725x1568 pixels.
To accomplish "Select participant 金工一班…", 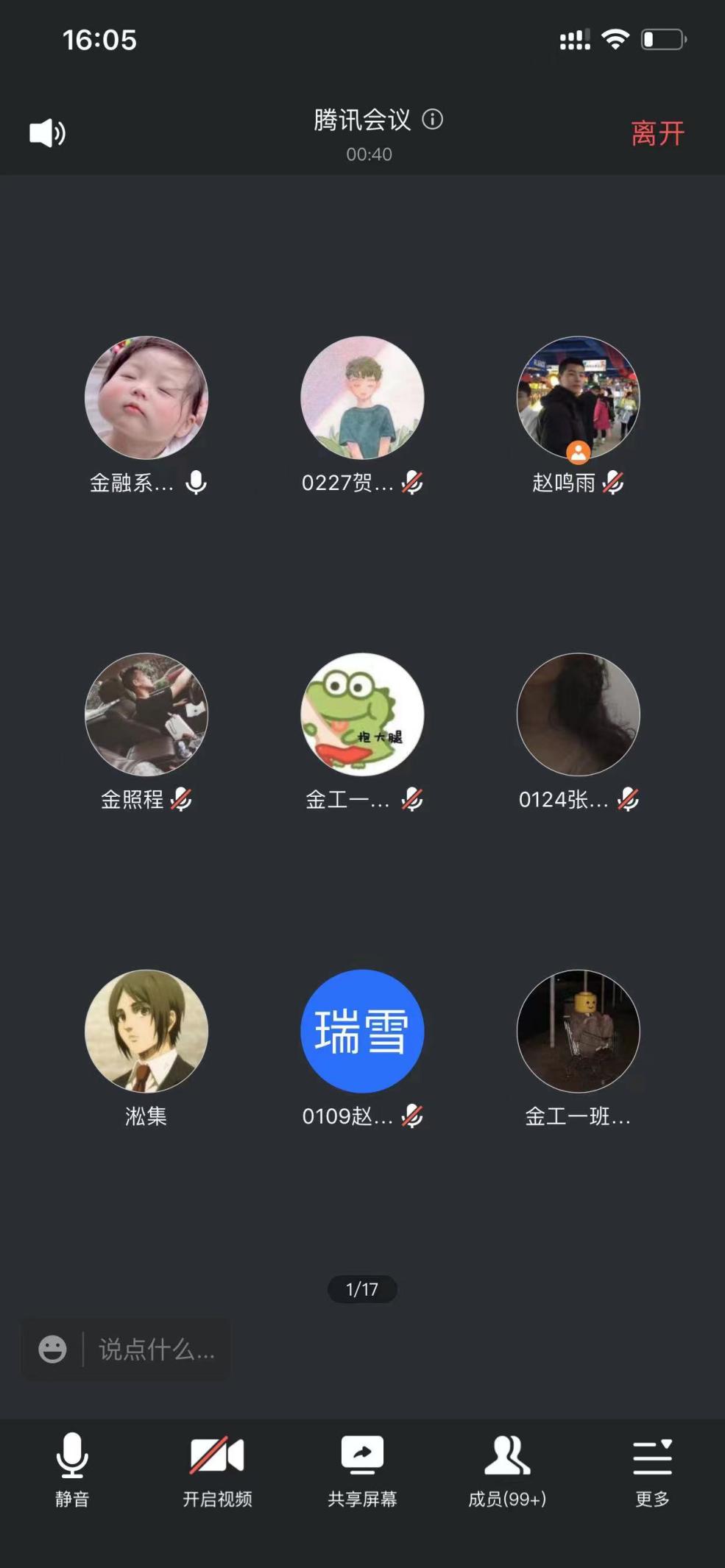I will pyautogui.click(x=579, y=1031).
